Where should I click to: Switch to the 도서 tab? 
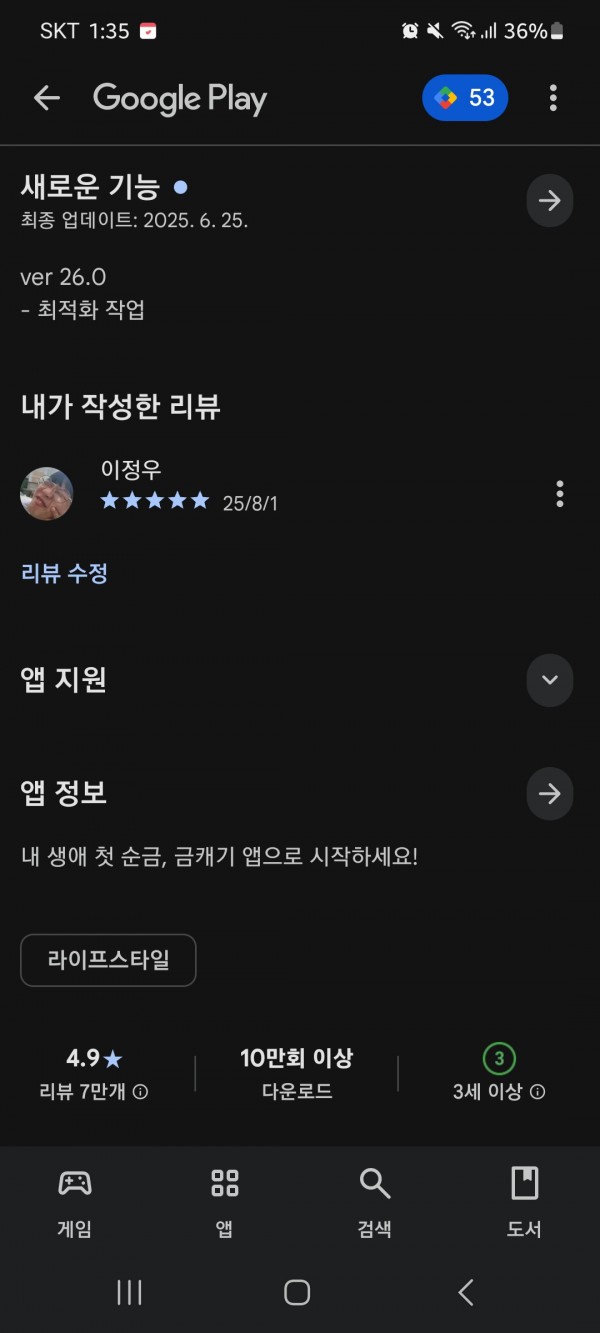click(524, 1203)
